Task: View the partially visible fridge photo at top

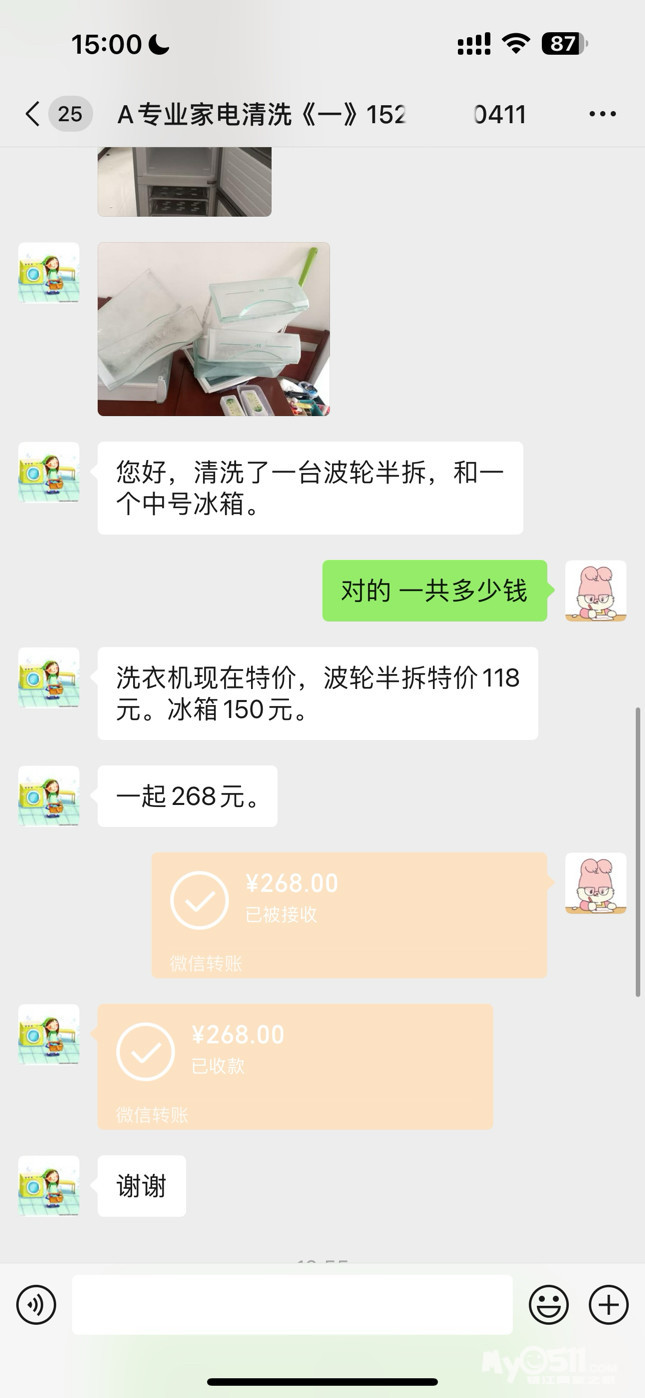Action: coord(184,182)
